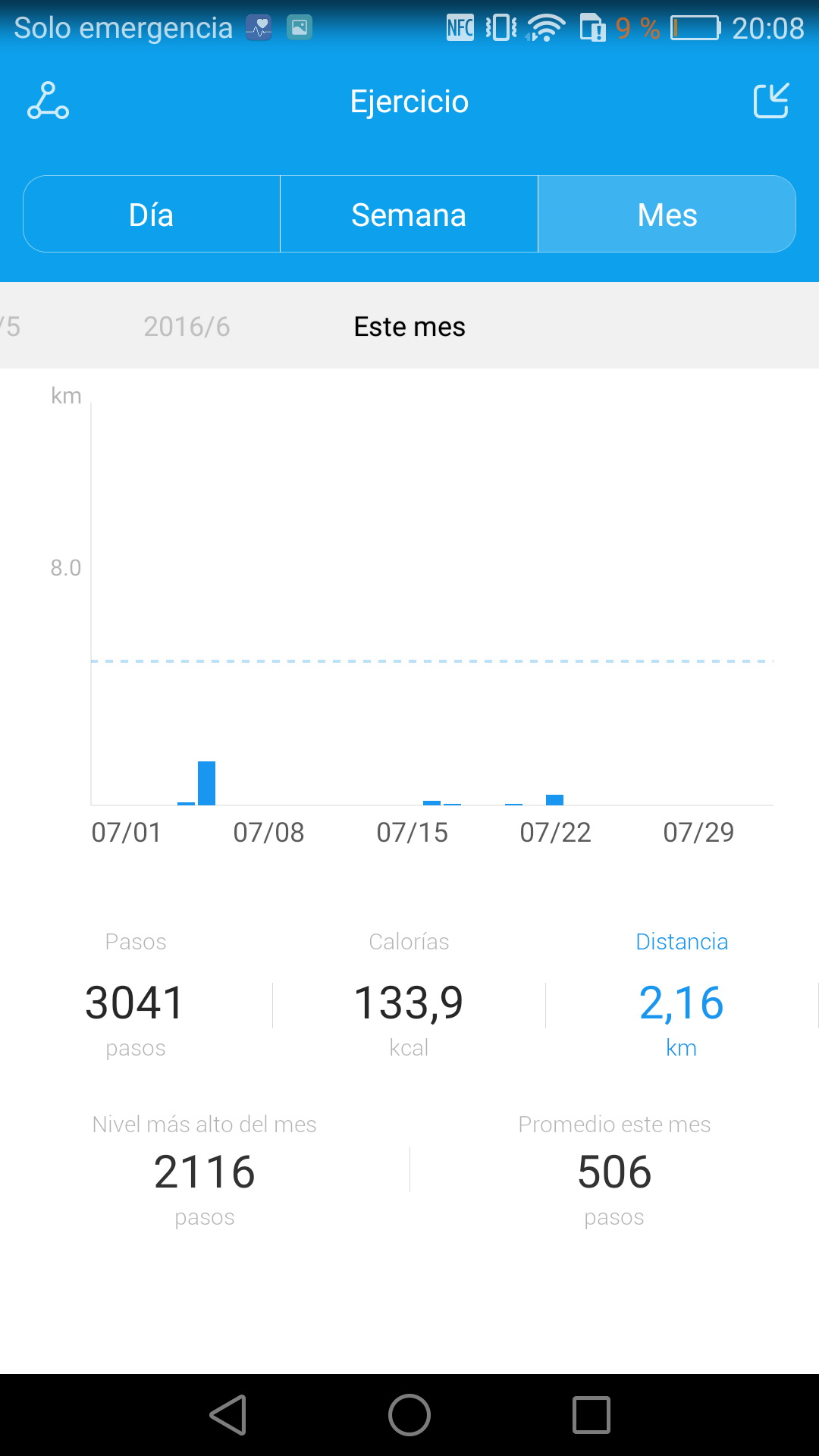The image size is (819, 1456).
Task: Select Este mes period
Action: coord(409,326)
